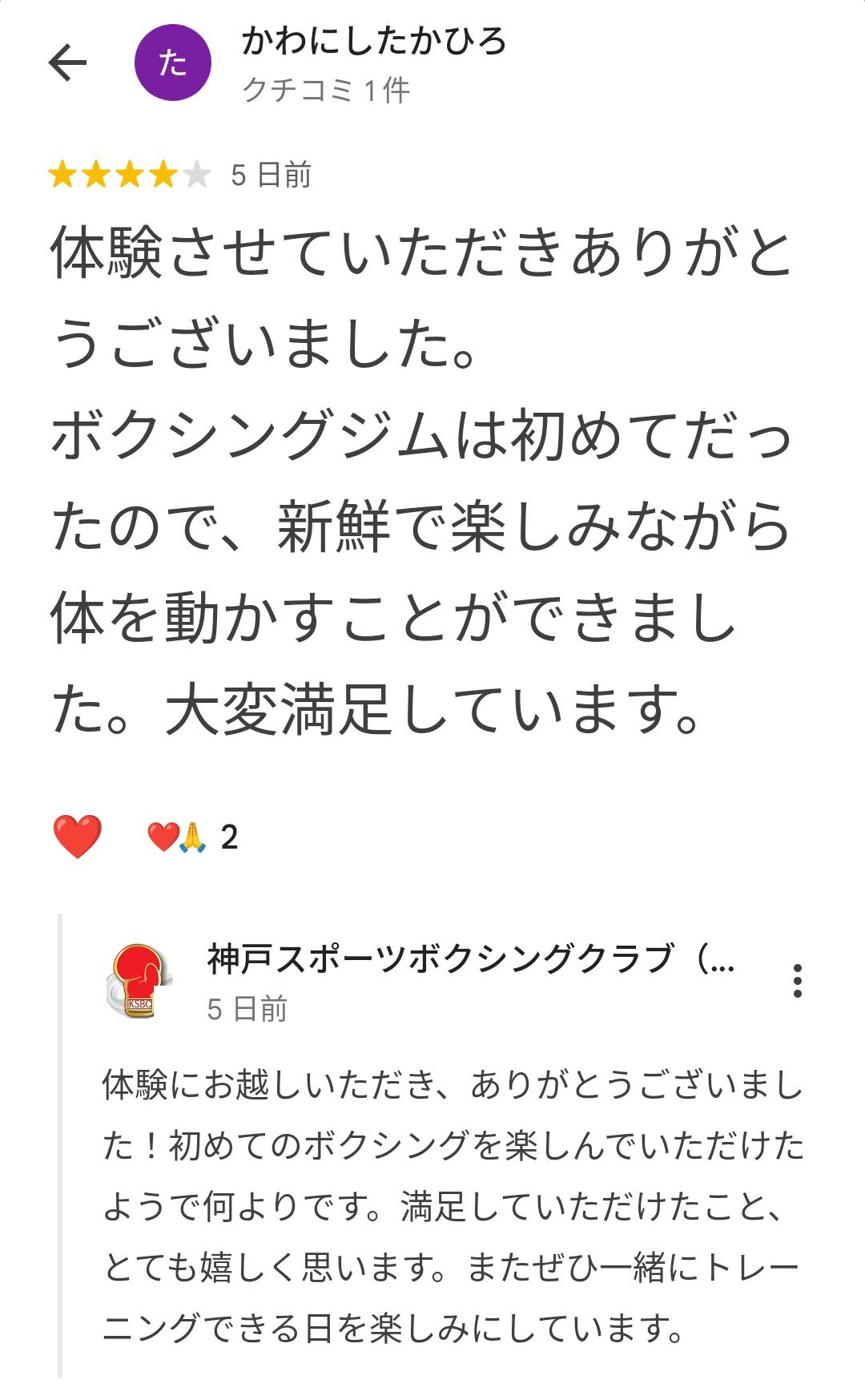This screenshot has height=1400, width=865.
Task: Click the back arrow to return
Action: [67, 63]
